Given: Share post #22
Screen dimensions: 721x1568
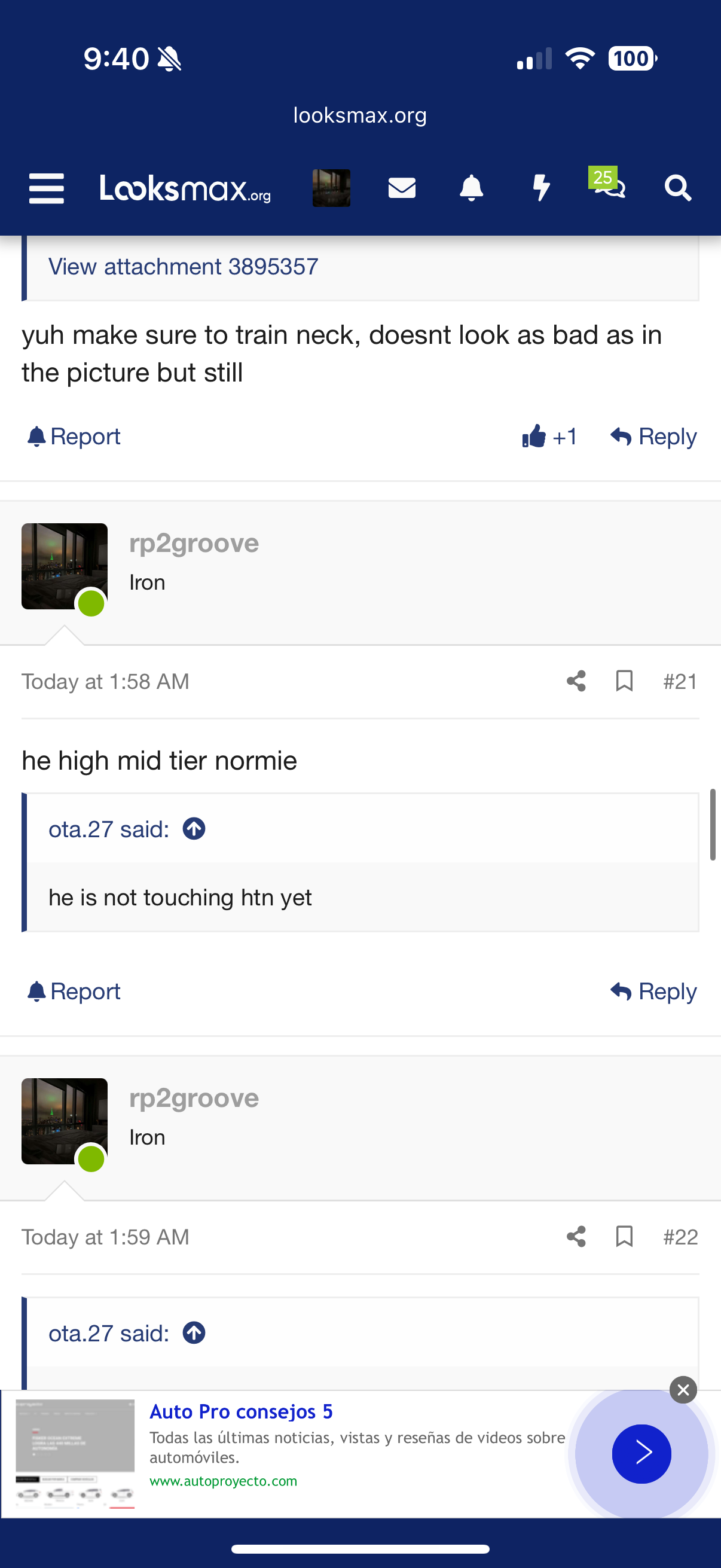Looking at the screenshot, I should (x=576, y=1236).
